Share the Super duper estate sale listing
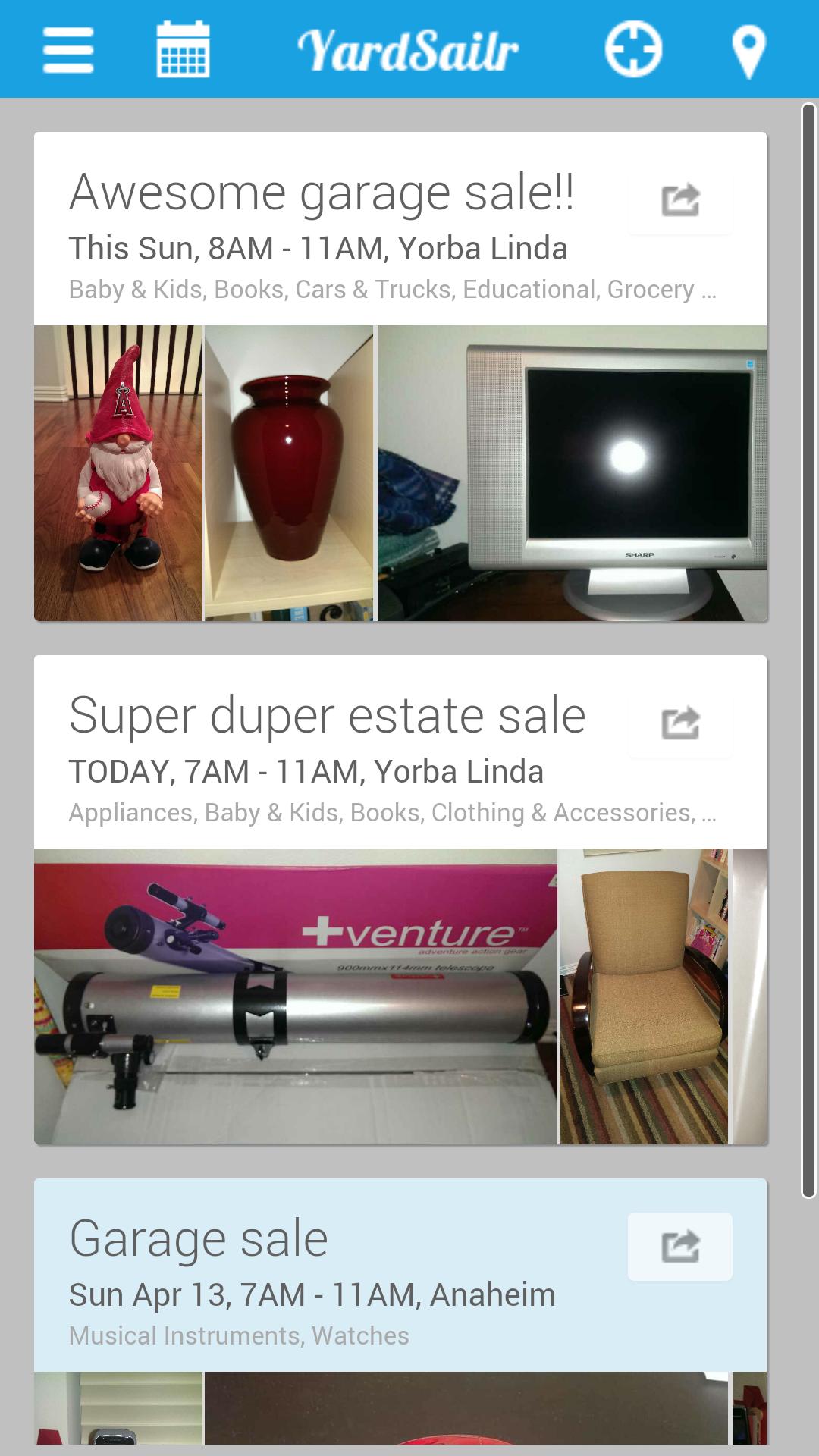This screenshot has height=1456, width=819. click(x=680, y=723)
